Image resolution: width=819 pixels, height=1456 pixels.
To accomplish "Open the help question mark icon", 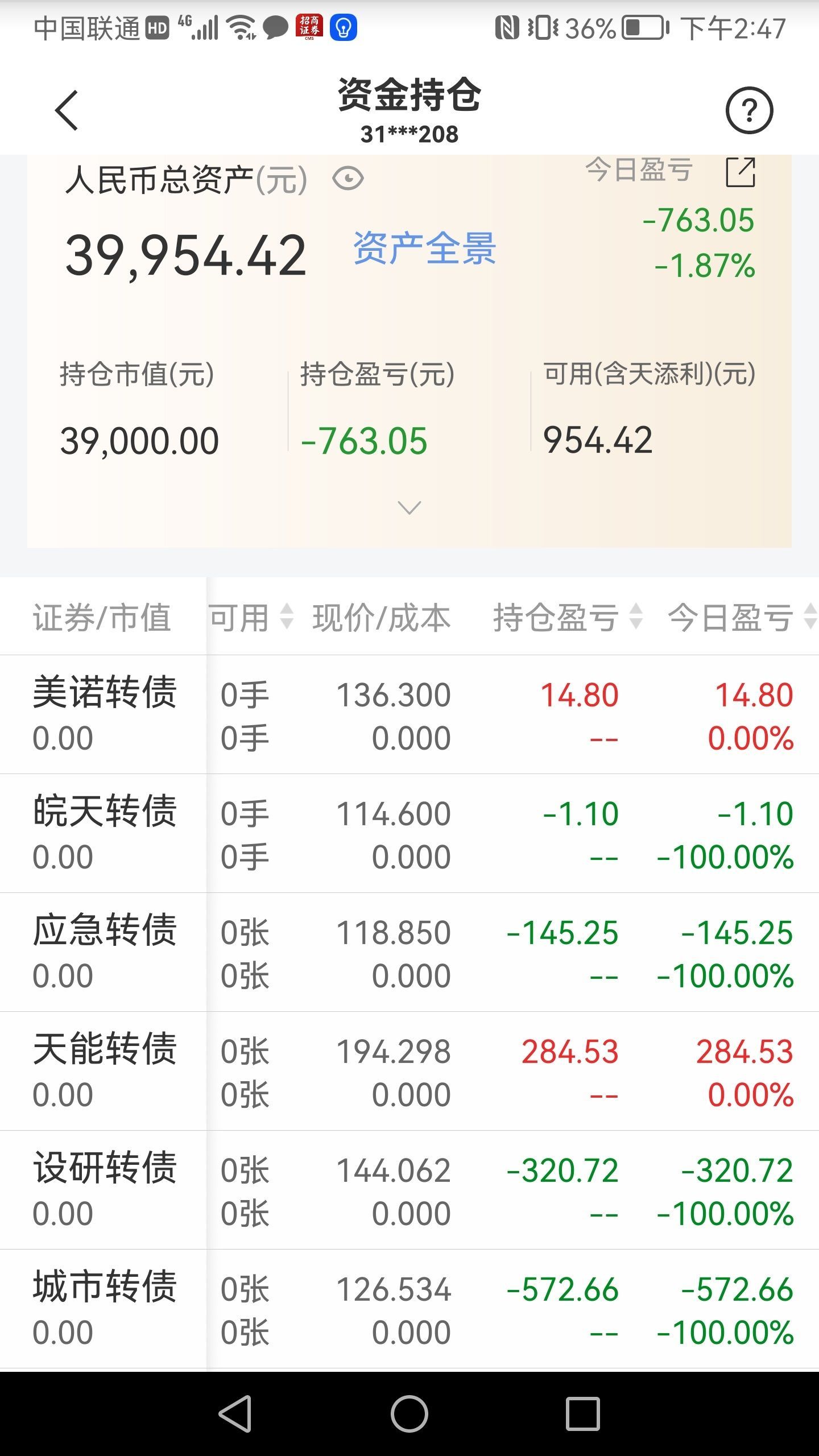I will 749,110.
